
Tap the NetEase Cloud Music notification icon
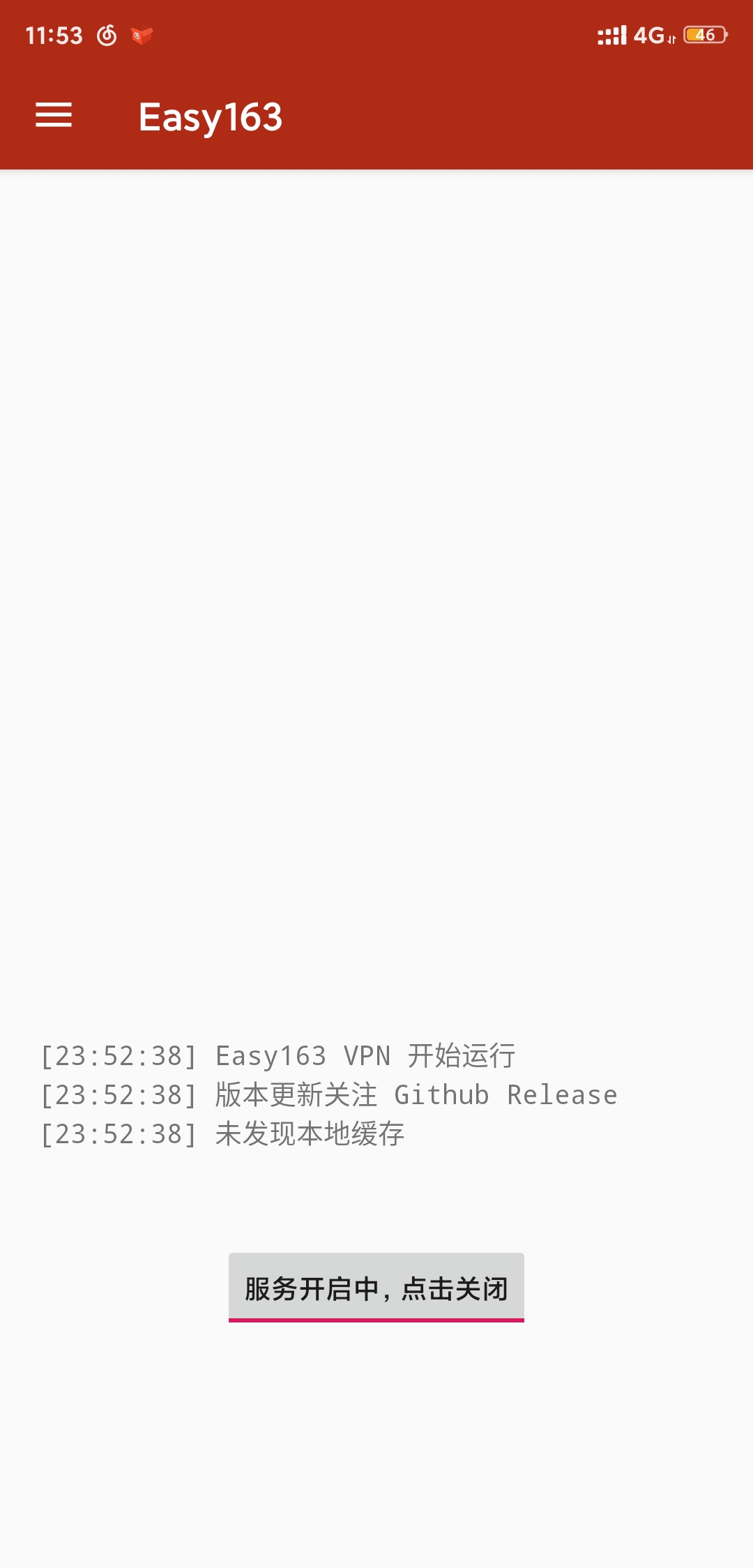105,35
